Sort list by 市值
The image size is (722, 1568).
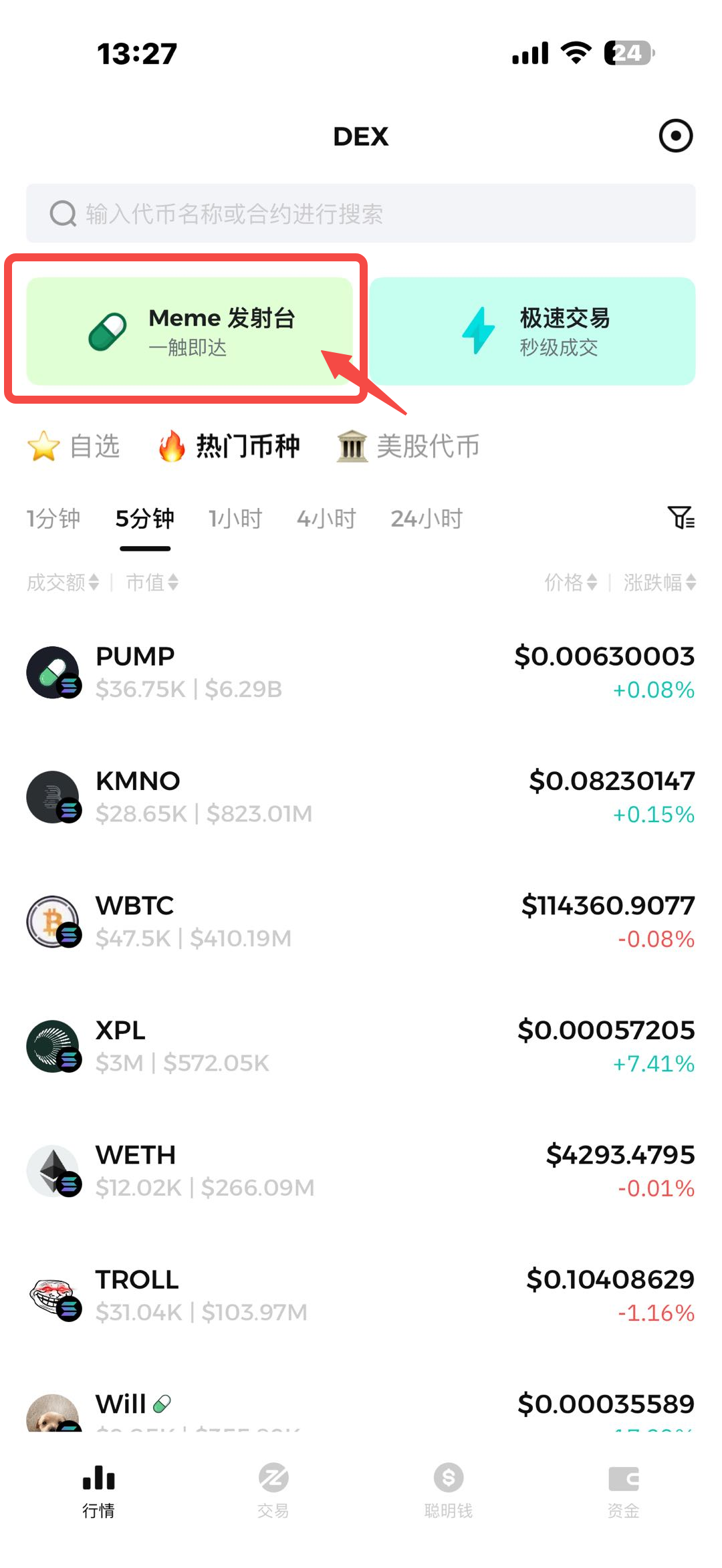(x=152, y=582)
